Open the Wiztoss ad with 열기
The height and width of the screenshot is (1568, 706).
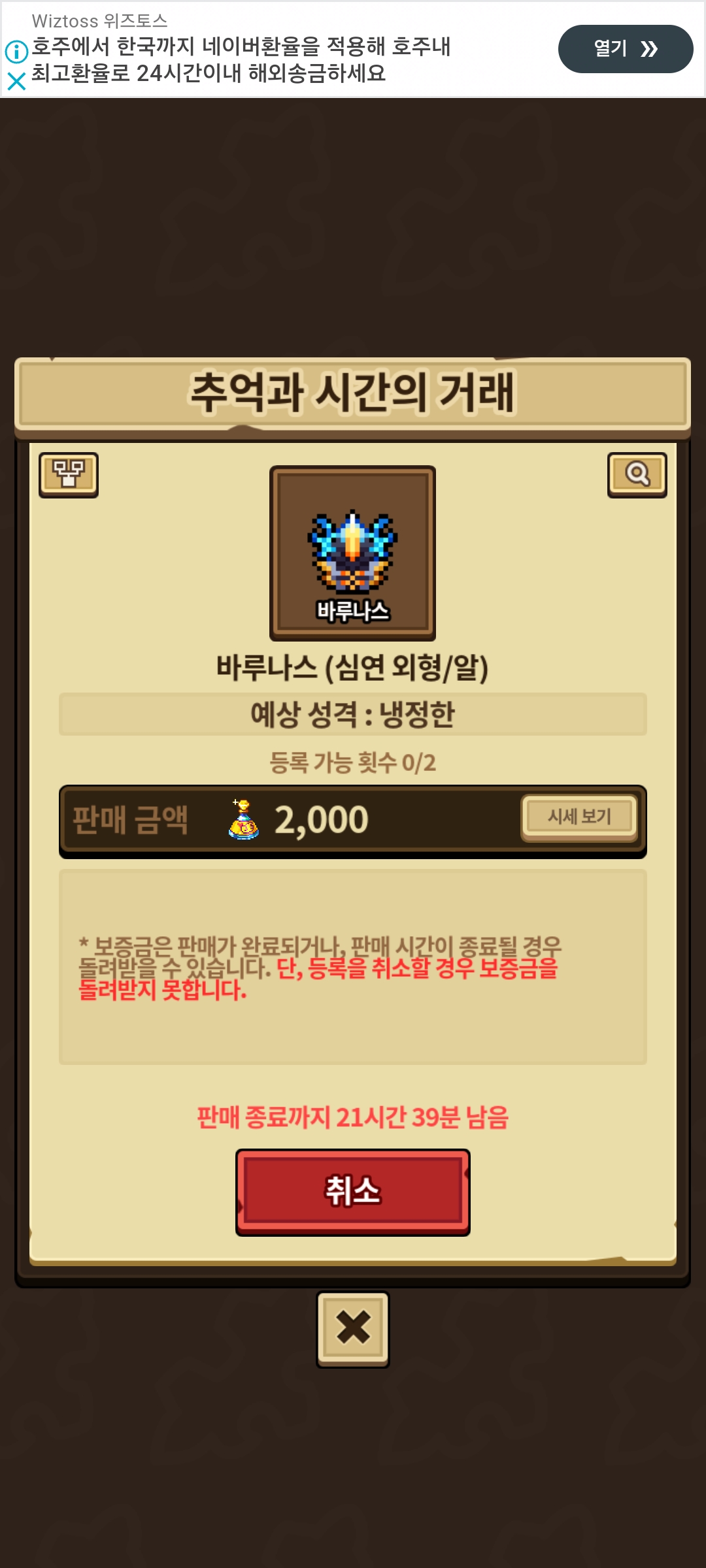[625, 49]
